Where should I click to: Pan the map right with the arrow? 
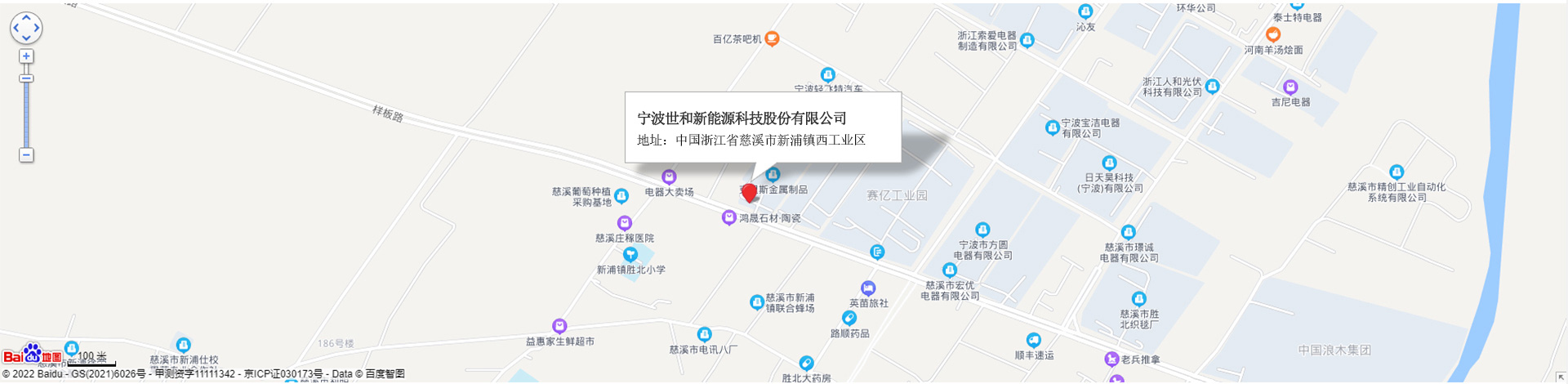click(x=37, y=28)
